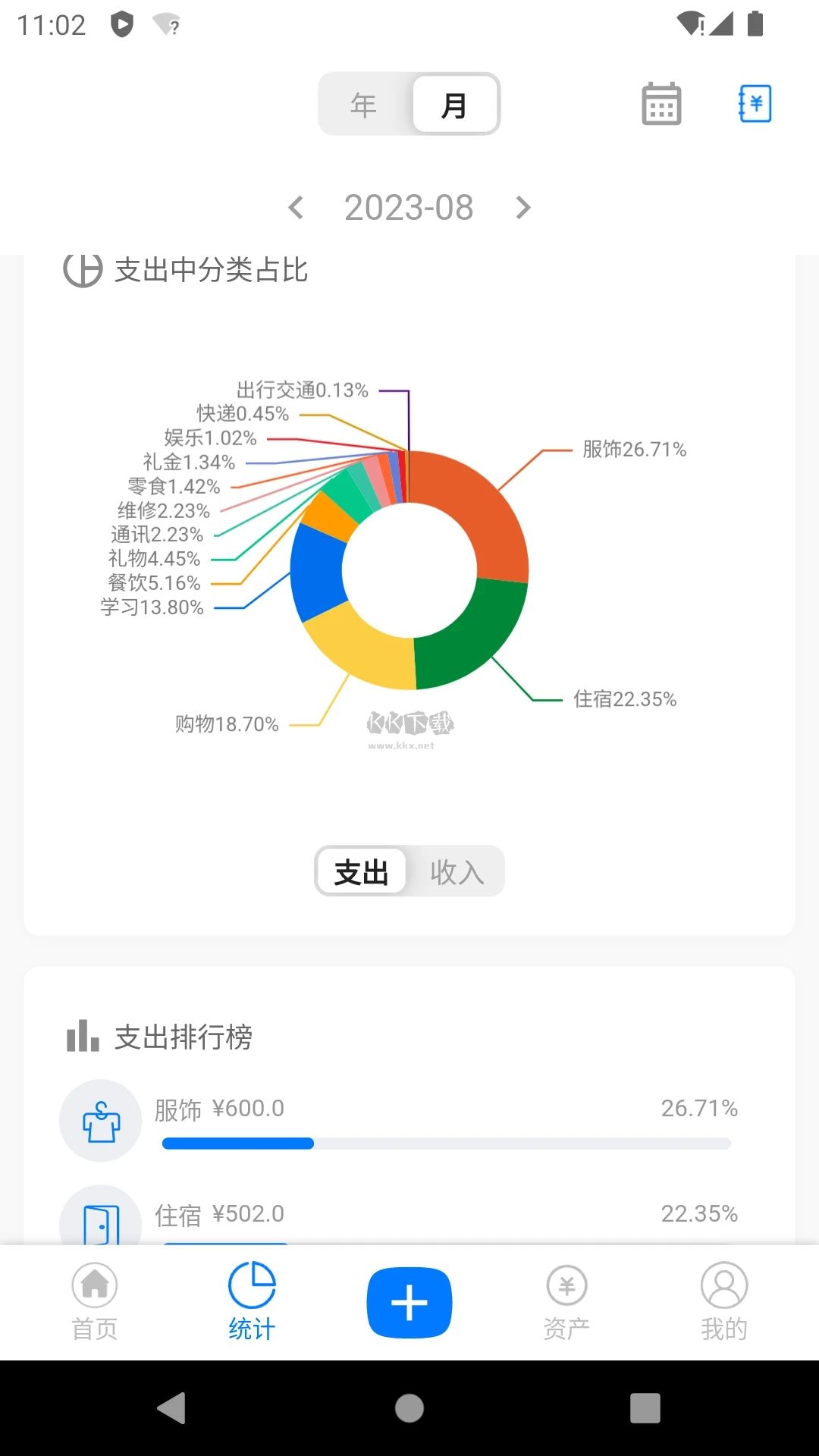Screen dimensions: 819x1456
Task: Select the 月 monthly tab
Action: click(454, 104)
